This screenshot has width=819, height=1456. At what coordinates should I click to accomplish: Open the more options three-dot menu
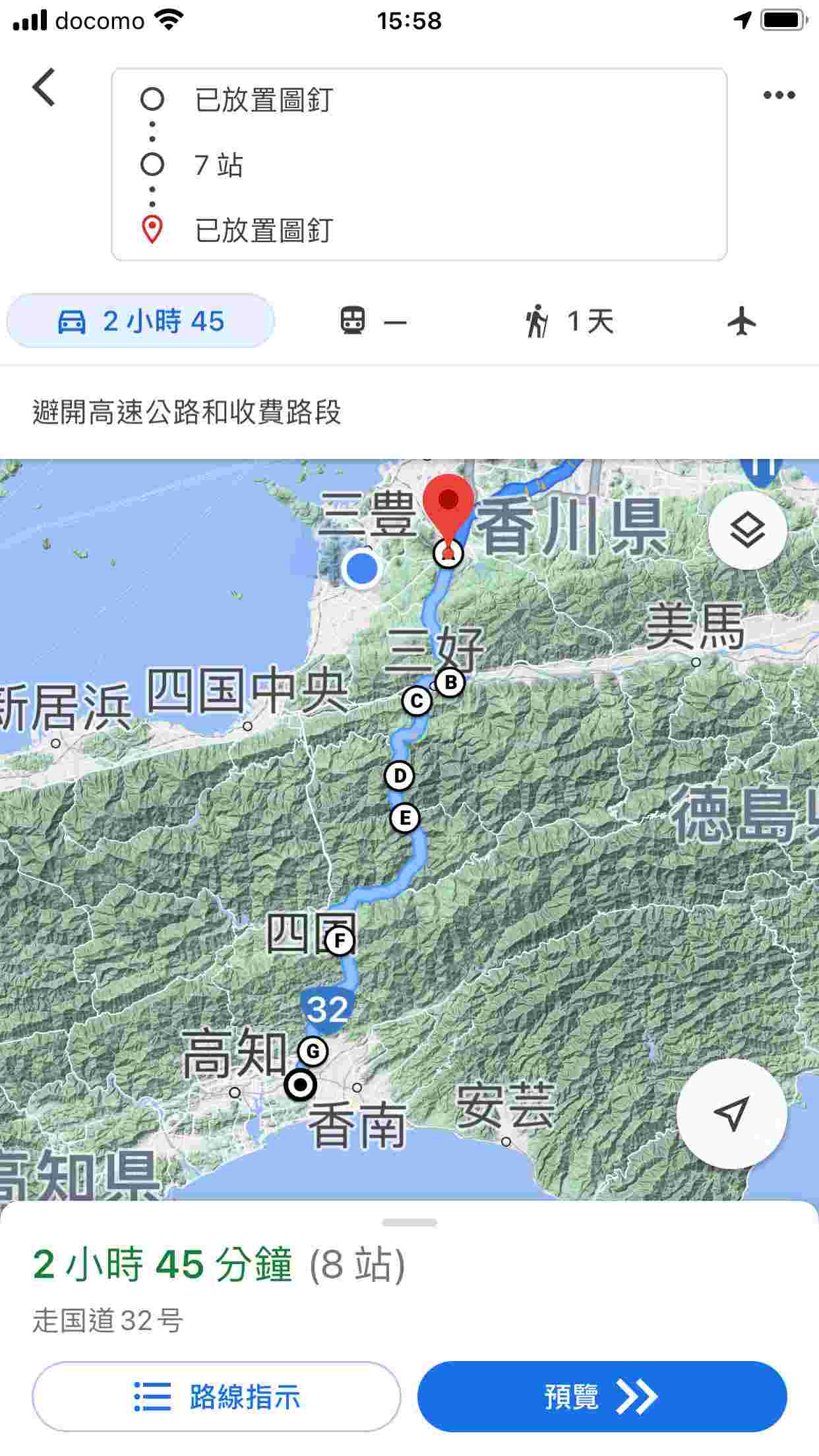tap(777, 94)
